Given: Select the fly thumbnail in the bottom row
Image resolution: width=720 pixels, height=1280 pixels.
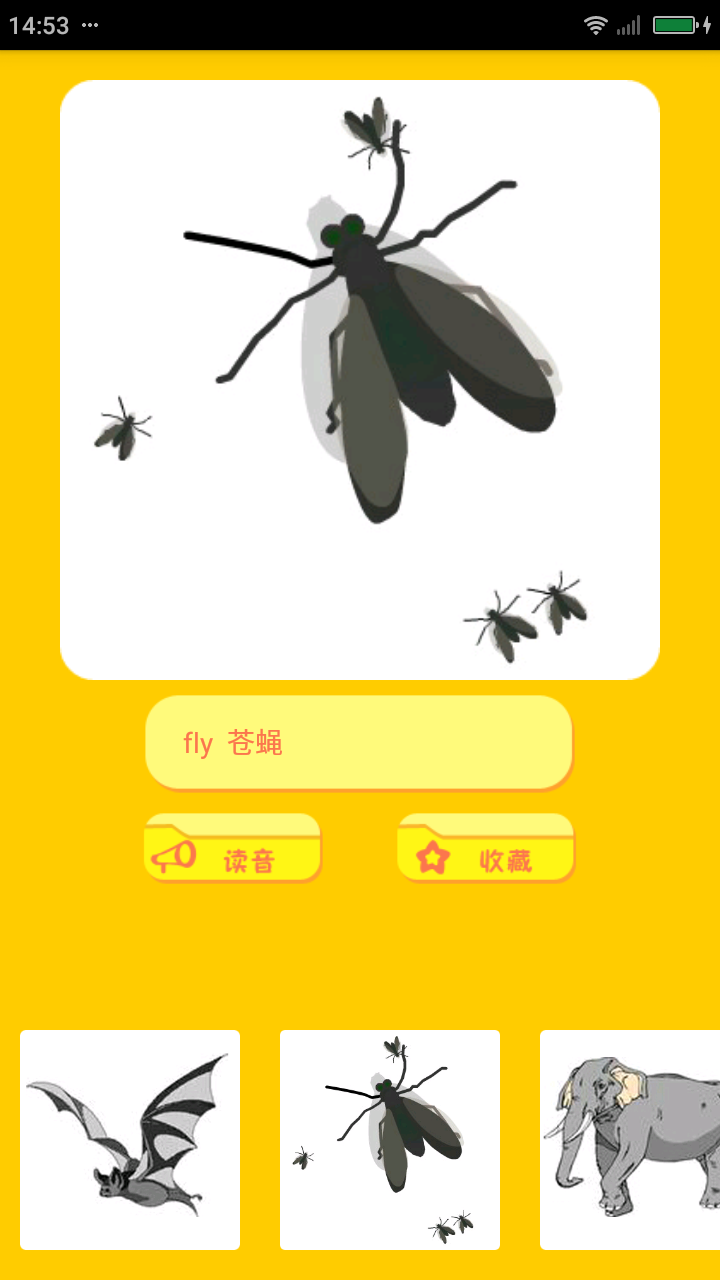Looking at the screenshot, I should coord(389,1139).
